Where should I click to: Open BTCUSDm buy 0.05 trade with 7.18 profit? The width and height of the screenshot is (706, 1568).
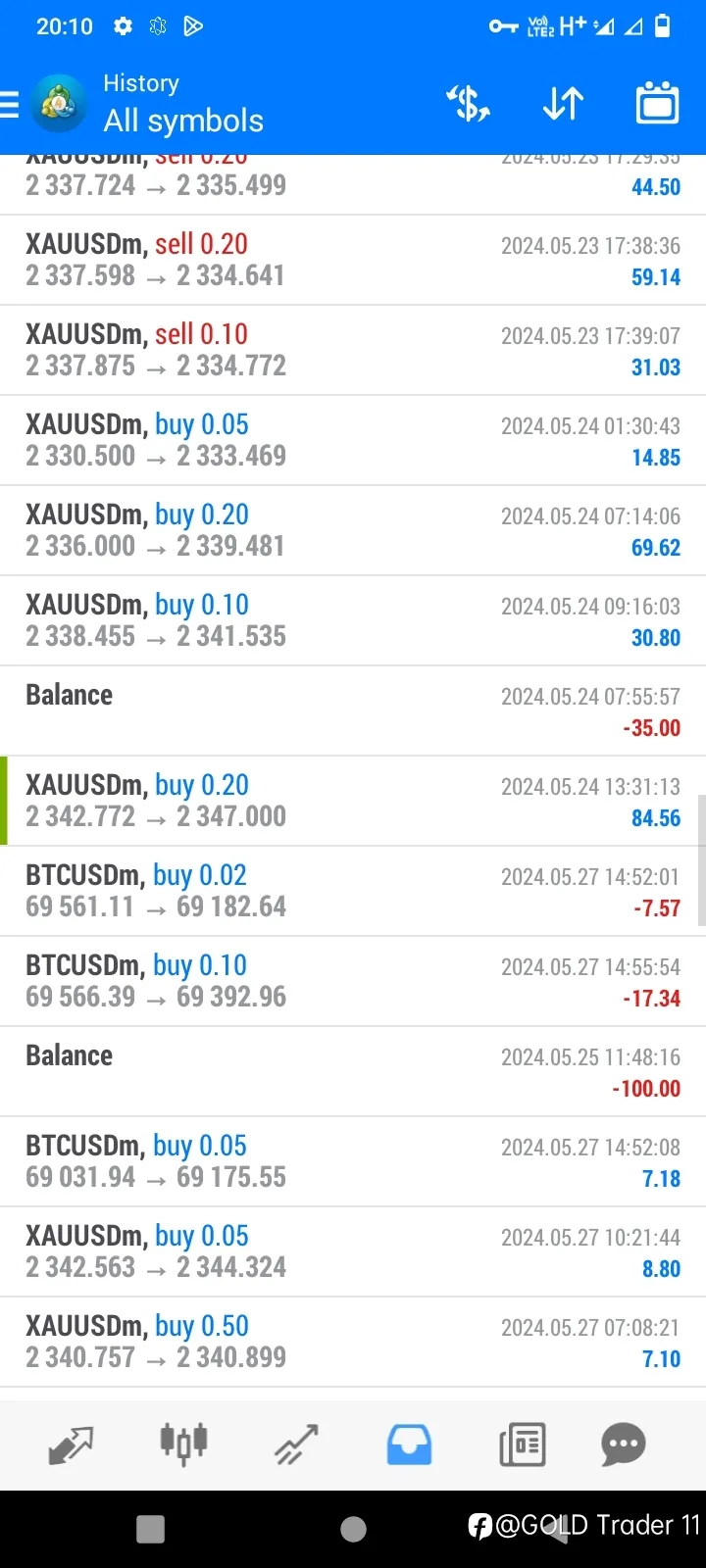point(353,1162)
